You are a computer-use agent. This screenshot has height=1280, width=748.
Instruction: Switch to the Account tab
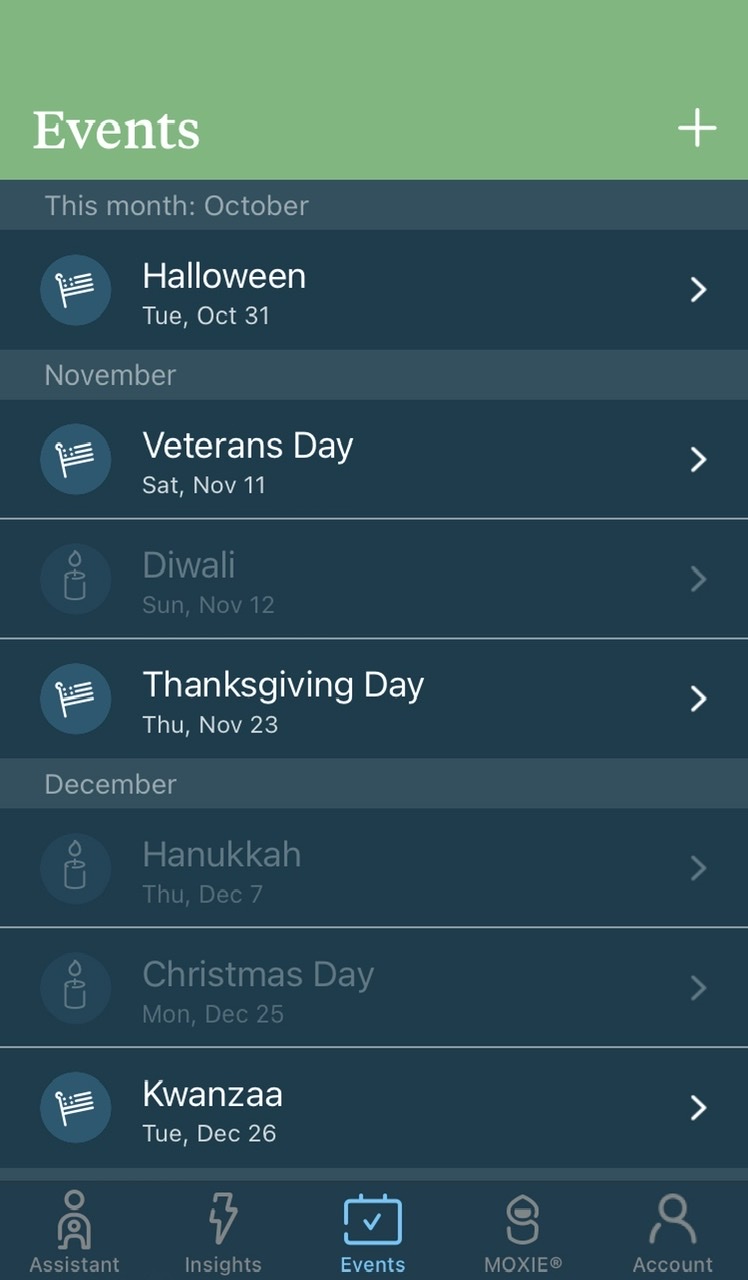[x=672, y=1232]
